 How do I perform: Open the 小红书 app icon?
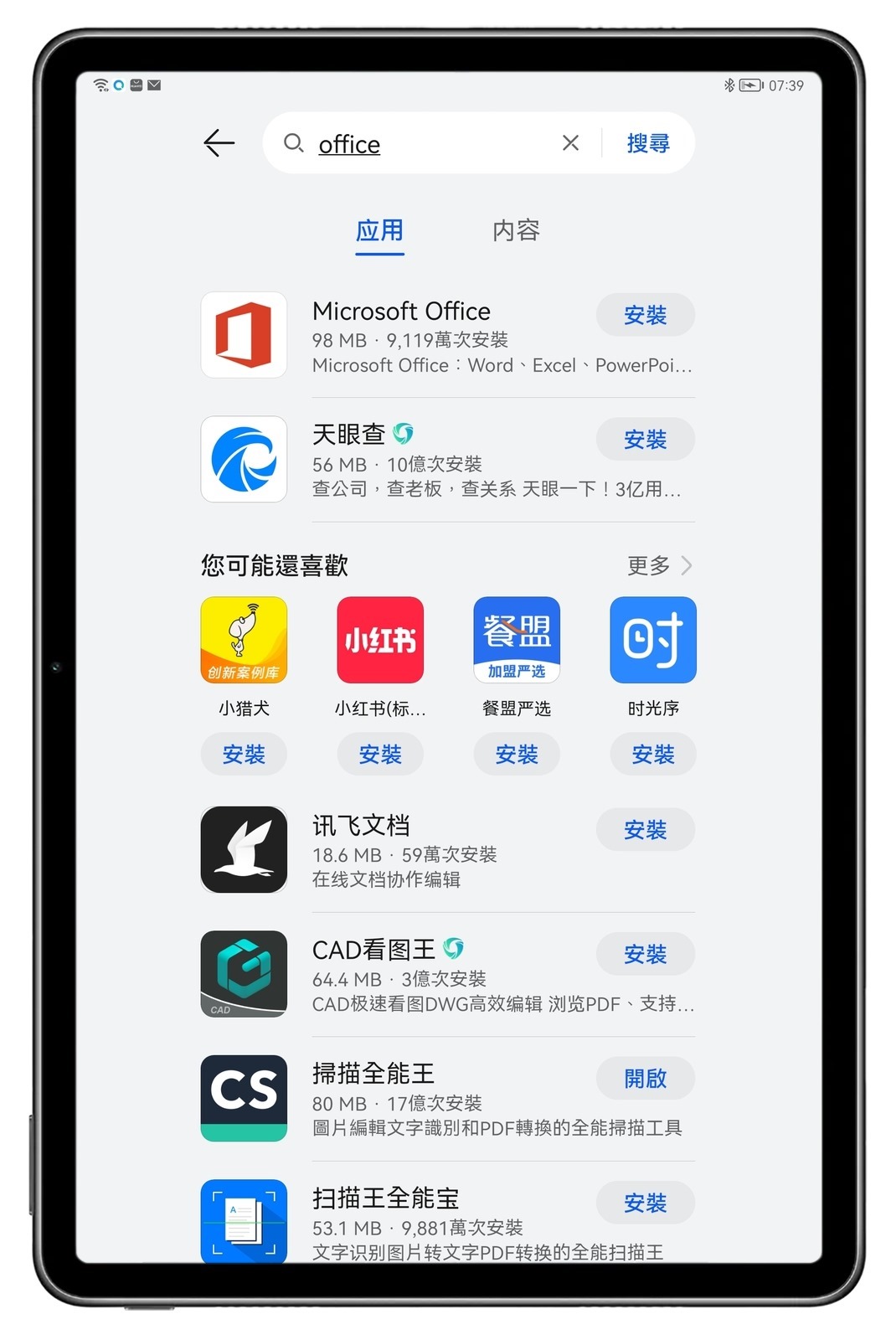[x=380, y=640]
